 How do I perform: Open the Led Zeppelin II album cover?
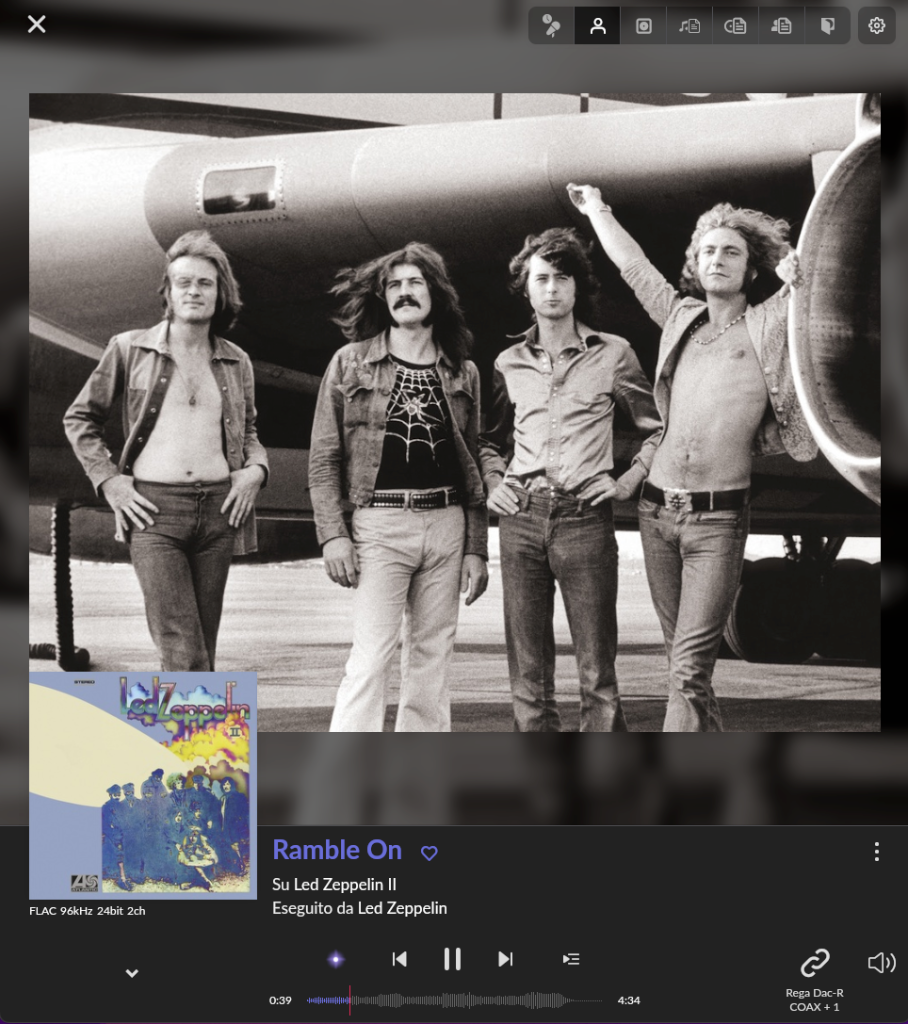(x=143, y=785)
